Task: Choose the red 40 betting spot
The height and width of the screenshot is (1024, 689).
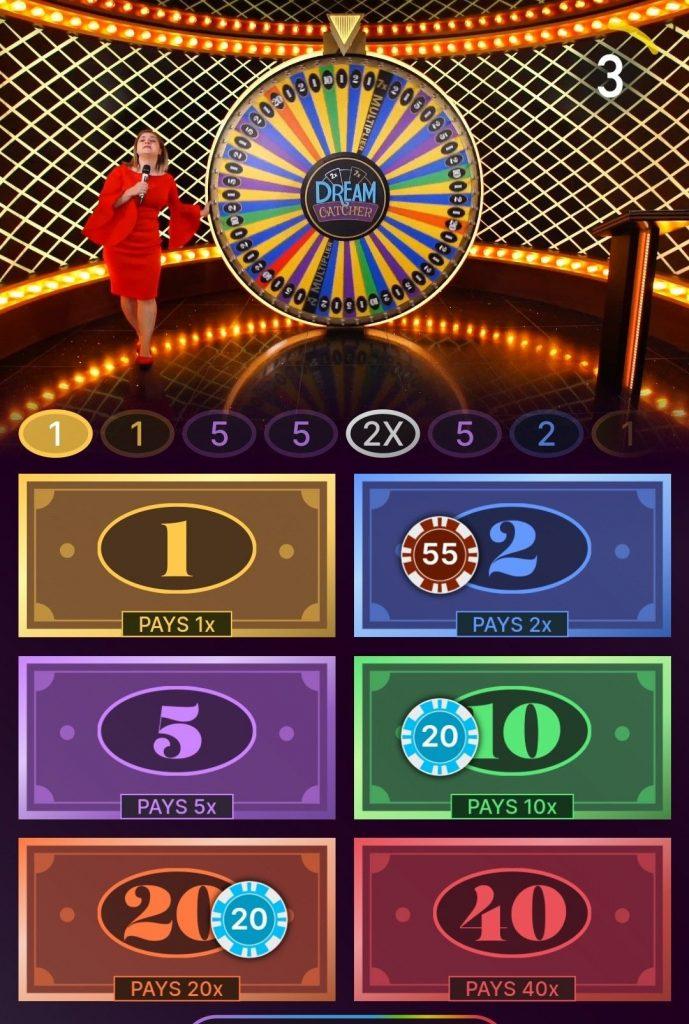Action: click(x=512, y=918)
